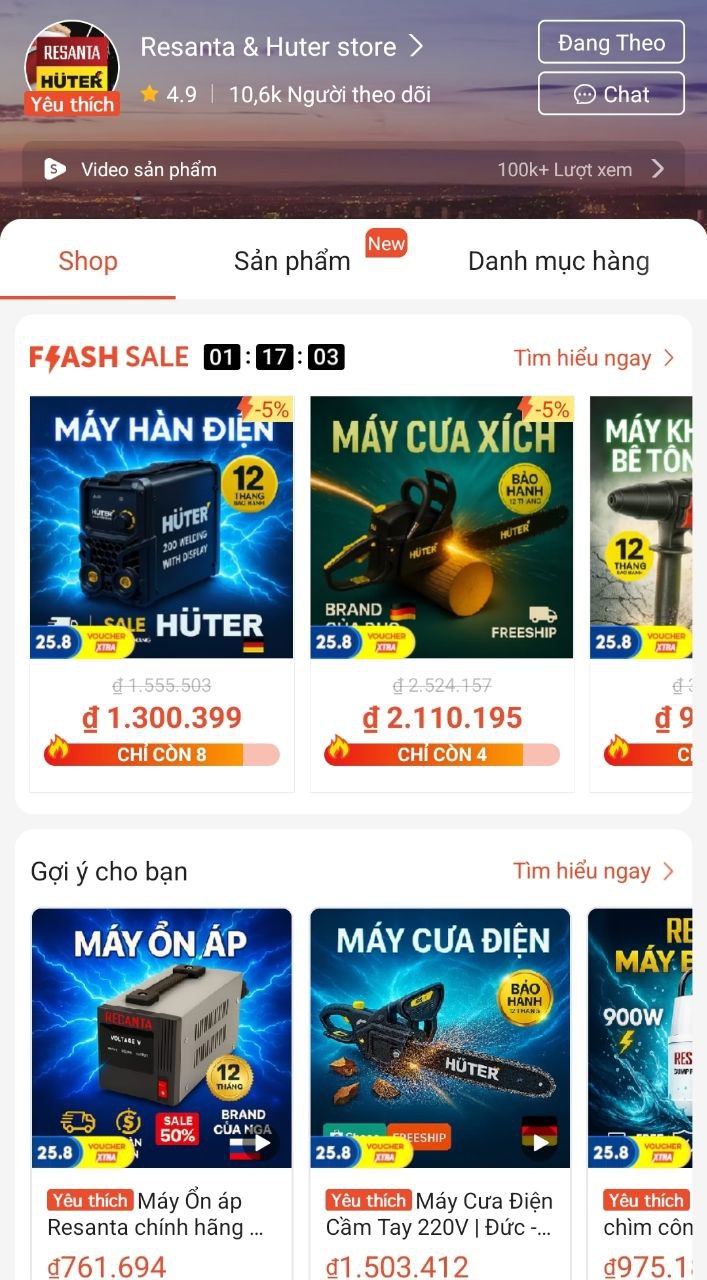Start a Chat with the shop
This screenshot has width=707, height=1280.
[x=611, y=94]
